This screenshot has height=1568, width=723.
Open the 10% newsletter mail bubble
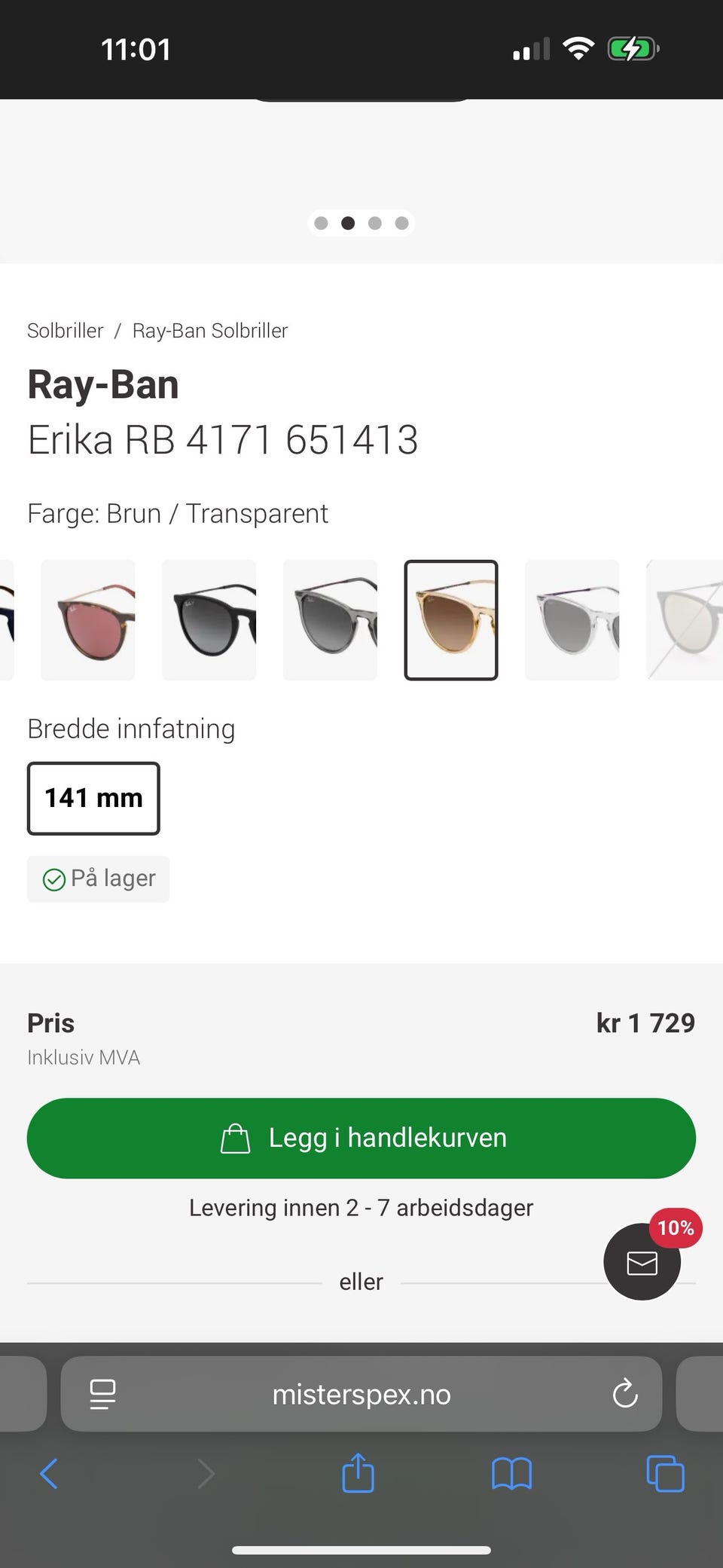[x=642, y=1262]
